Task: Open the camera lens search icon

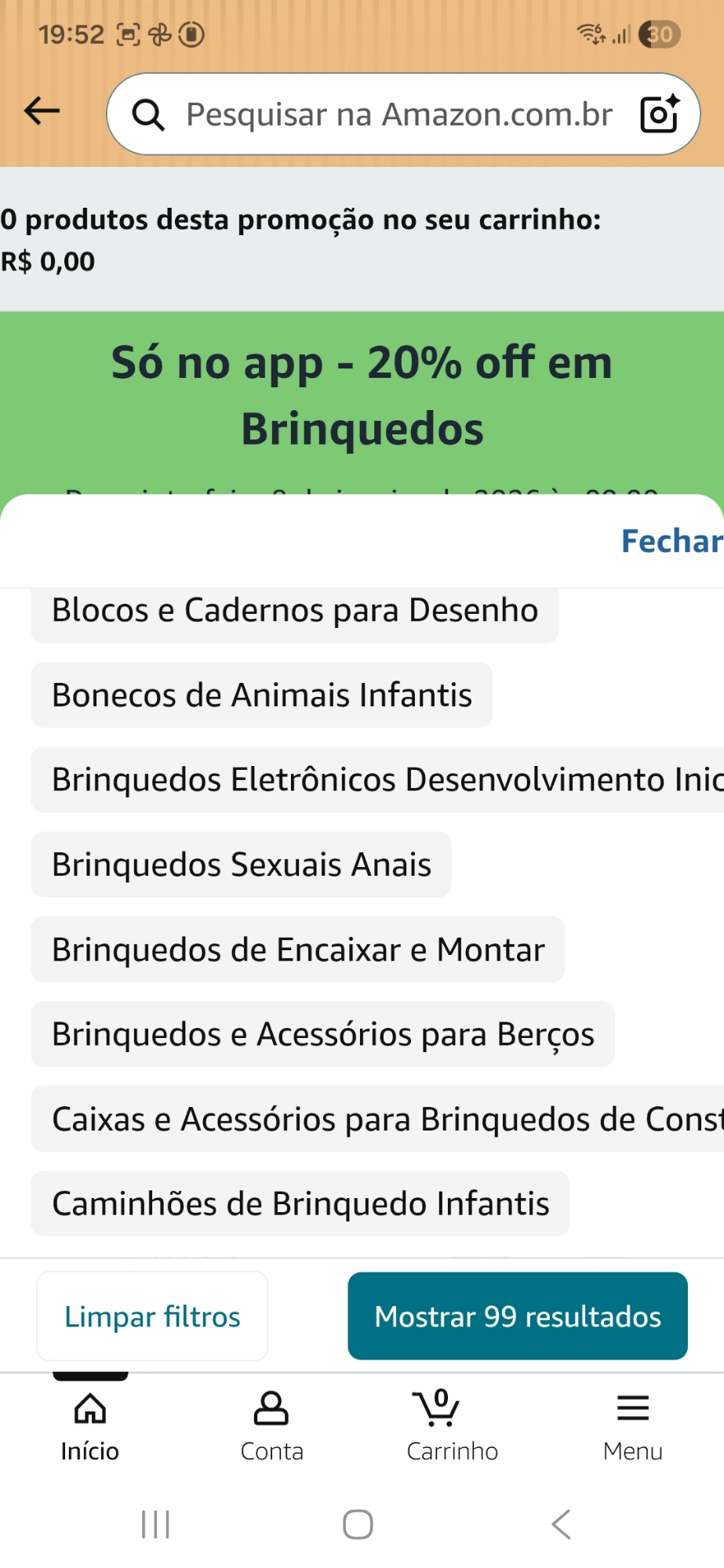Action: [659, 114]
